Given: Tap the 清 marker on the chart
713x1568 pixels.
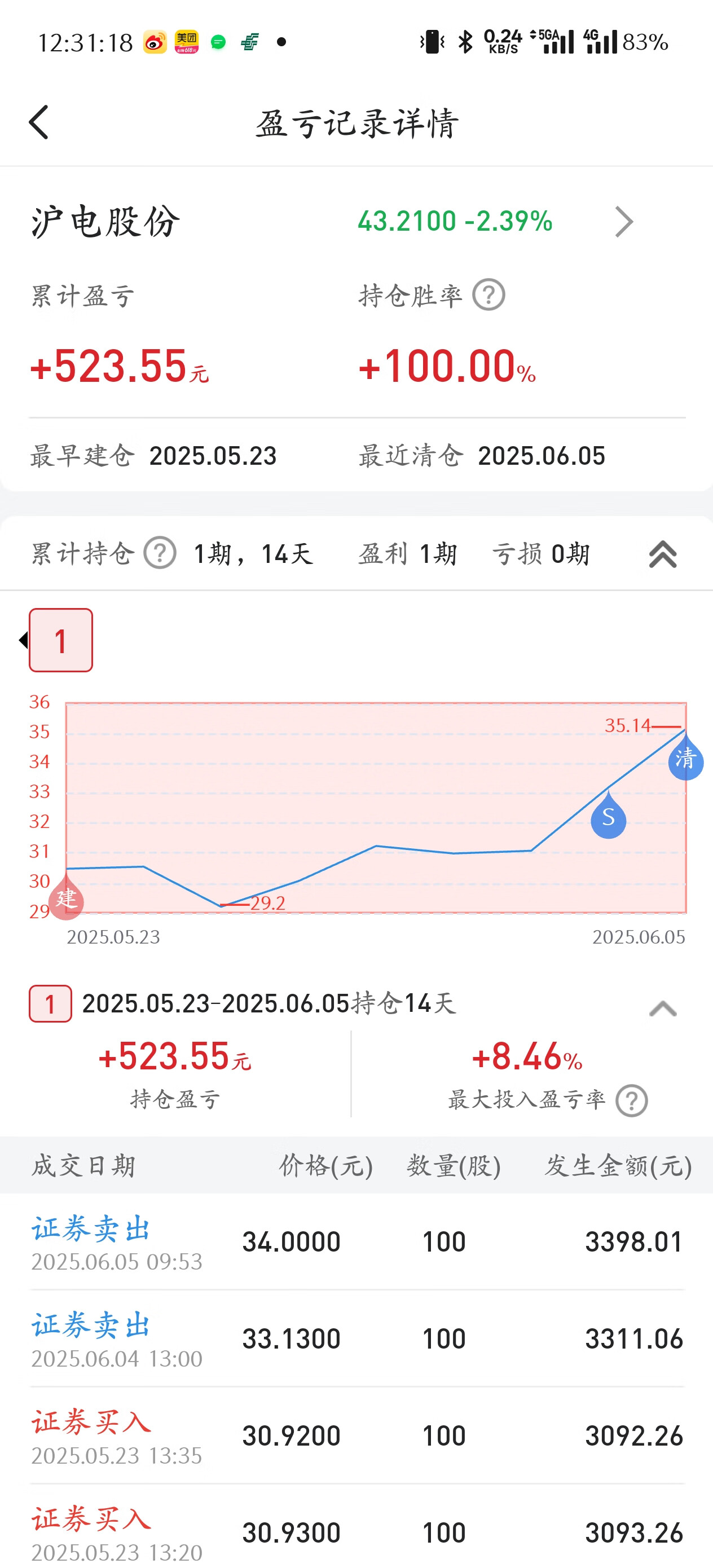Looking at the screenshot, I should (685, 760).
